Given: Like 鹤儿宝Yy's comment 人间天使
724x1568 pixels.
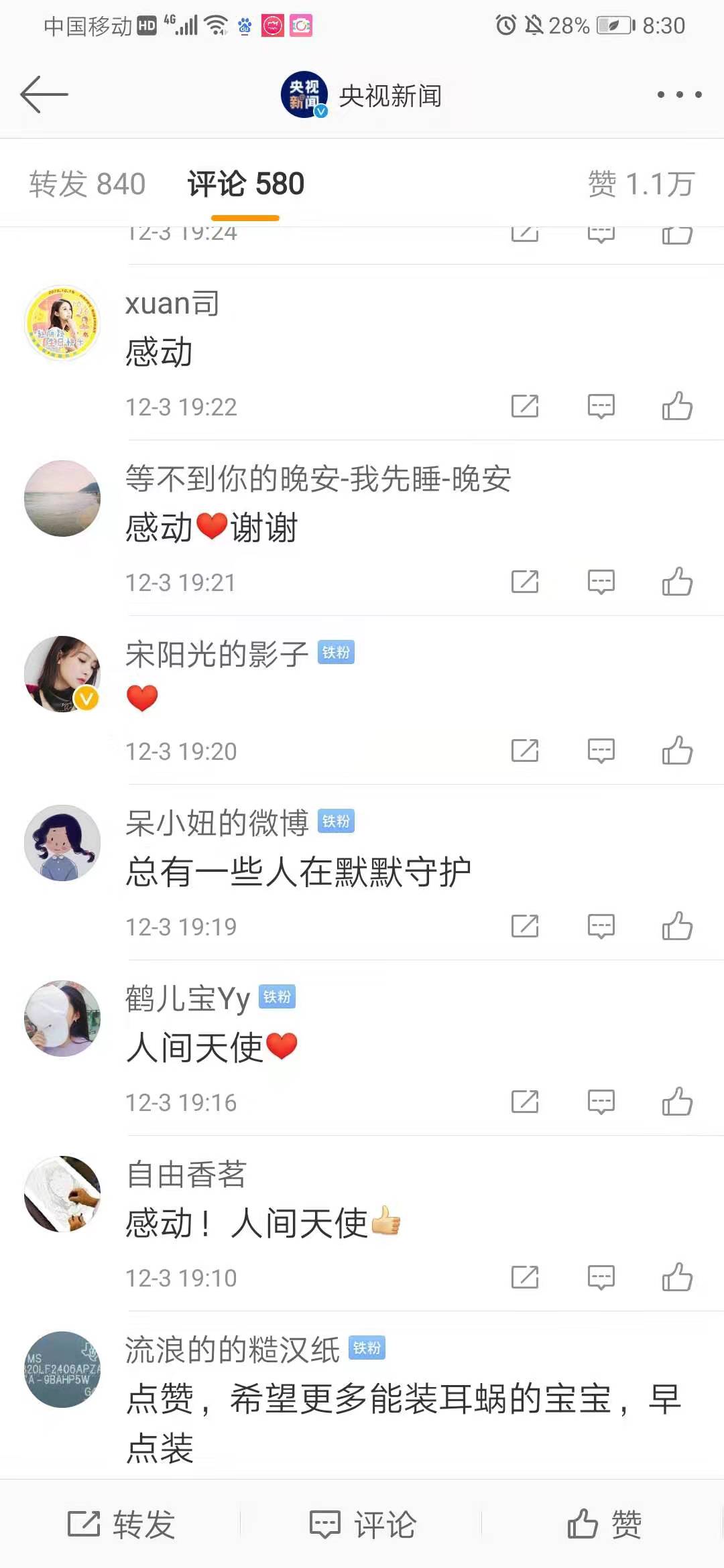Looking at the screenshot, I should pos(677,1102).
